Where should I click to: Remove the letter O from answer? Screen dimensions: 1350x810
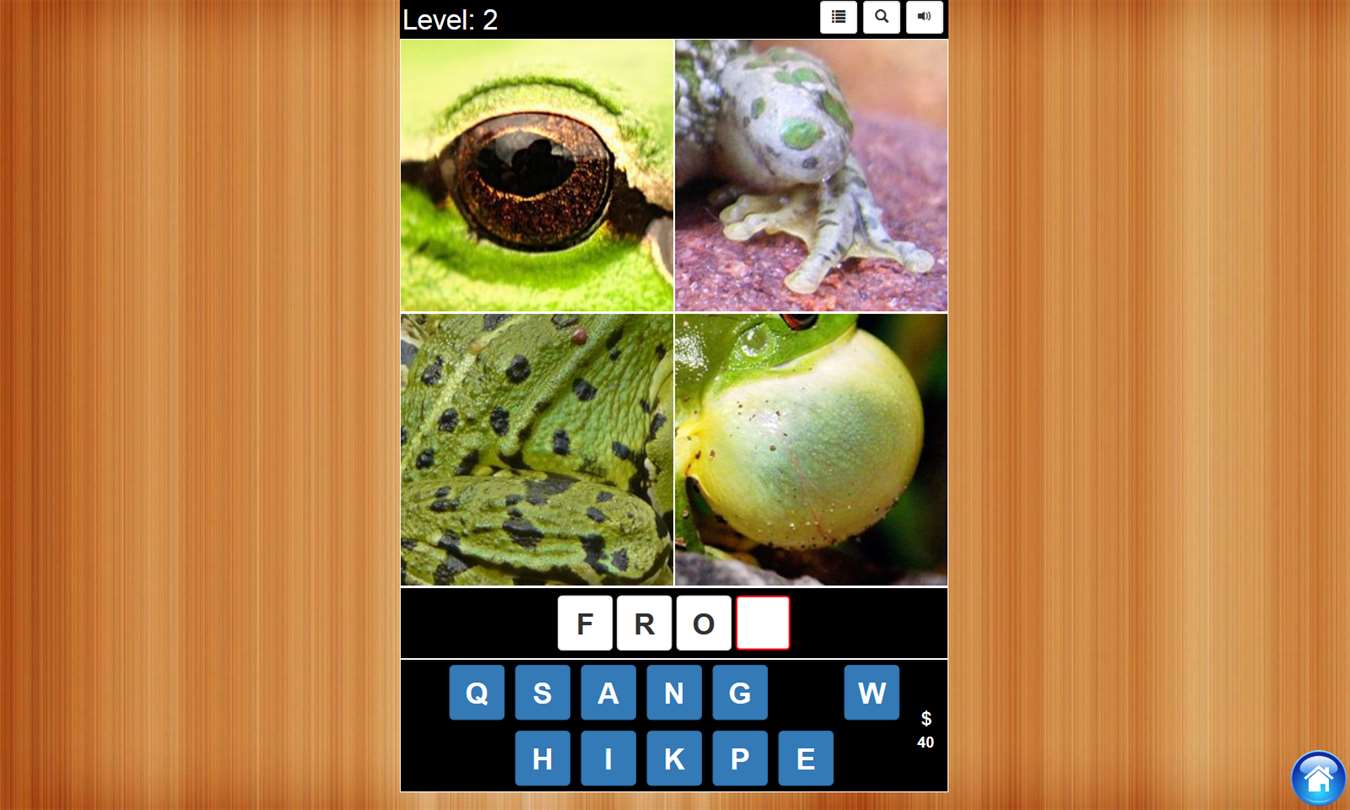coord(703,623)
